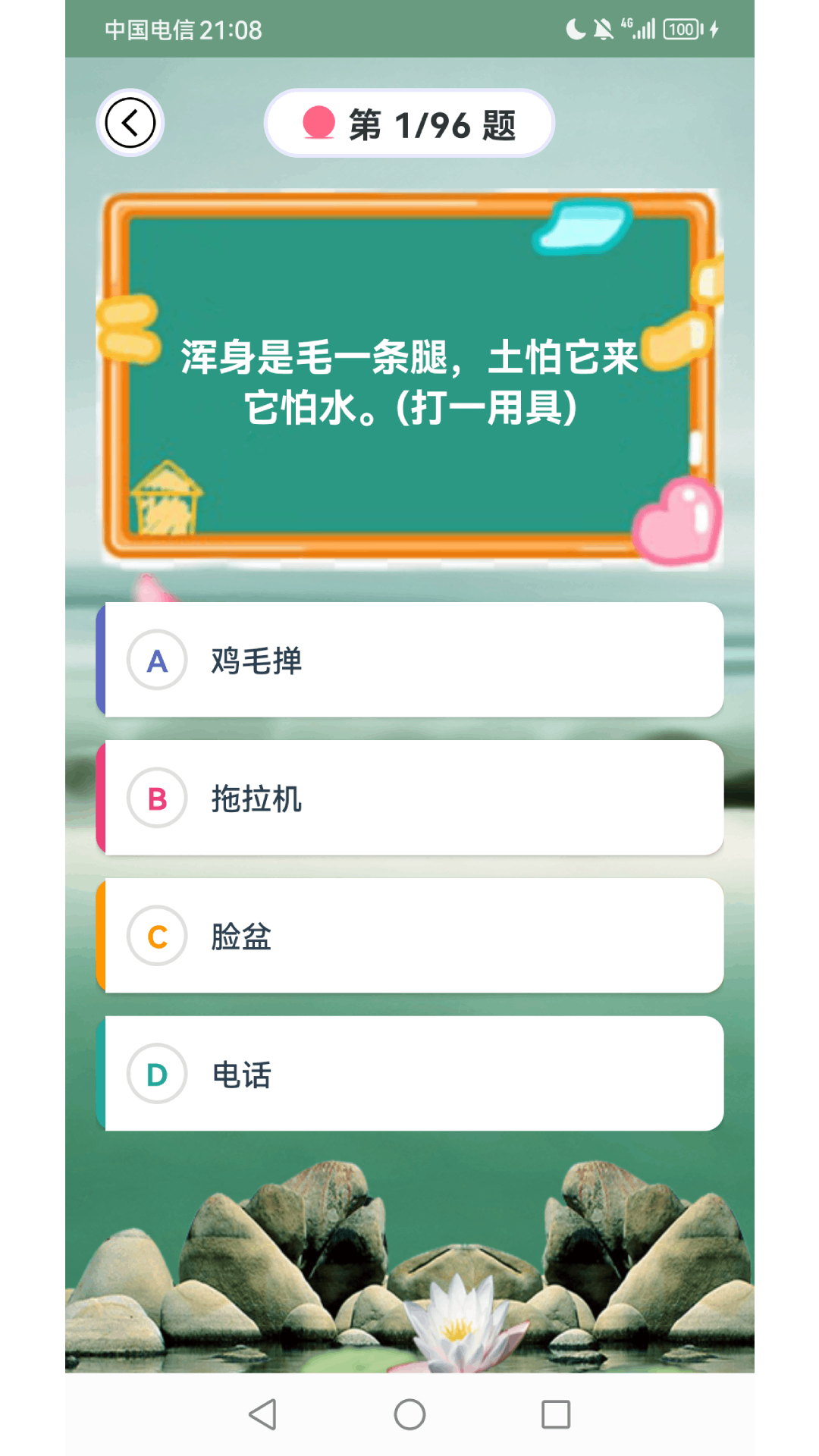
Task: Tap the circled D badge beside 电话
Action: [157, 1074]
